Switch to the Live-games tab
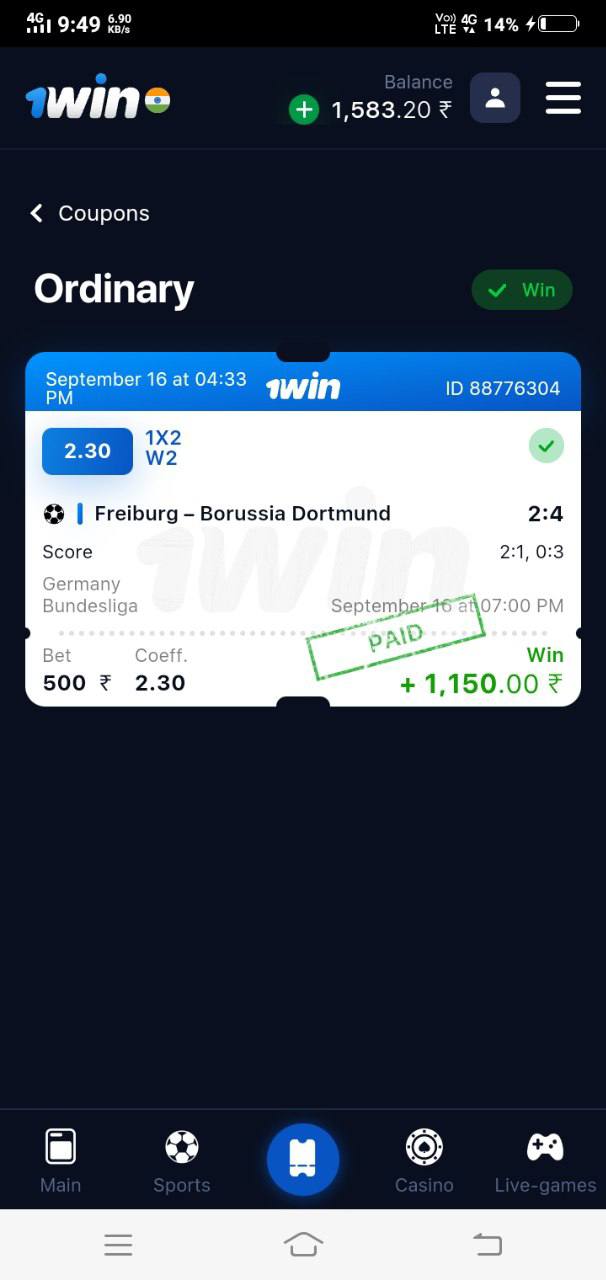Screen dimensions: 606x1280 click(545, 1160)
